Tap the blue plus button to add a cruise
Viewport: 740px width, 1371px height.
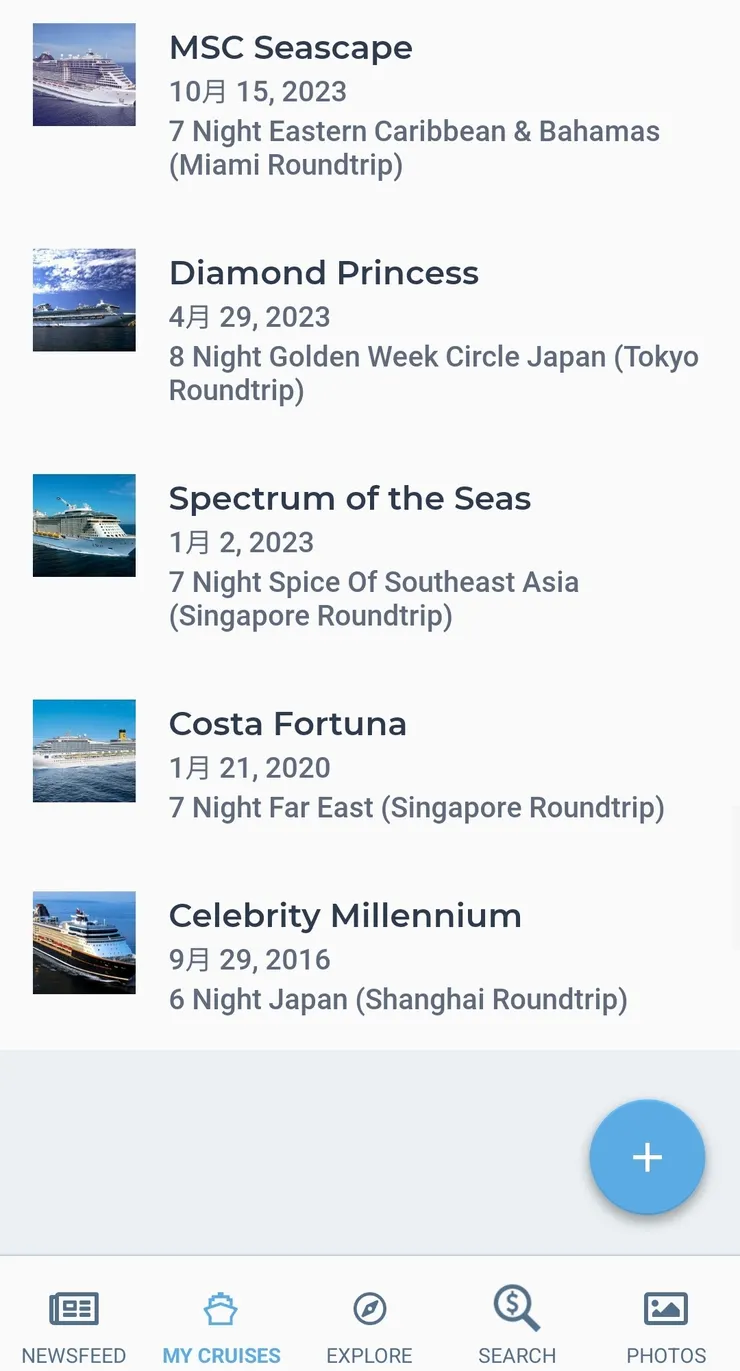click(x=647, y=1157)
